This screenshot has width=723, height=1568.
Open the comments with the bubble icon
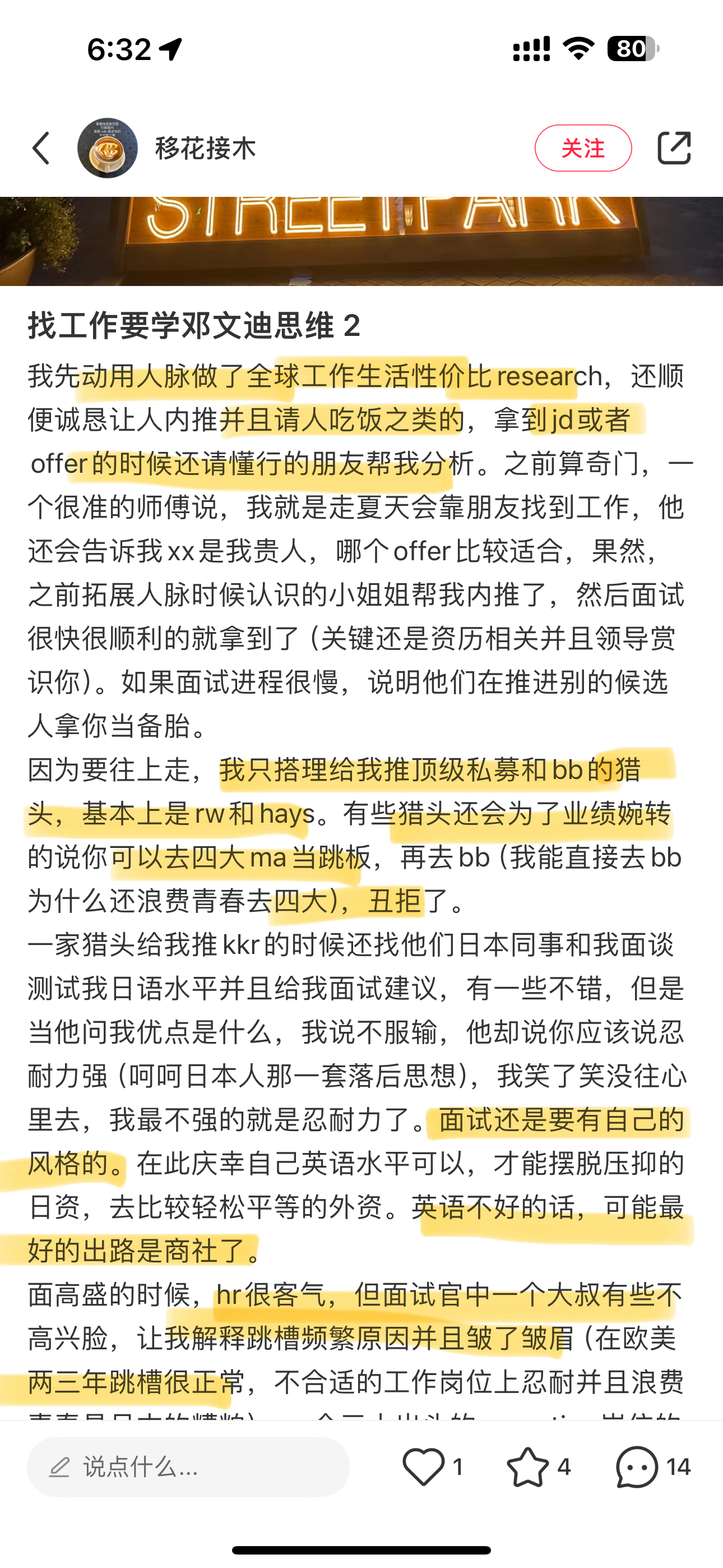[x=637, y=1467]
